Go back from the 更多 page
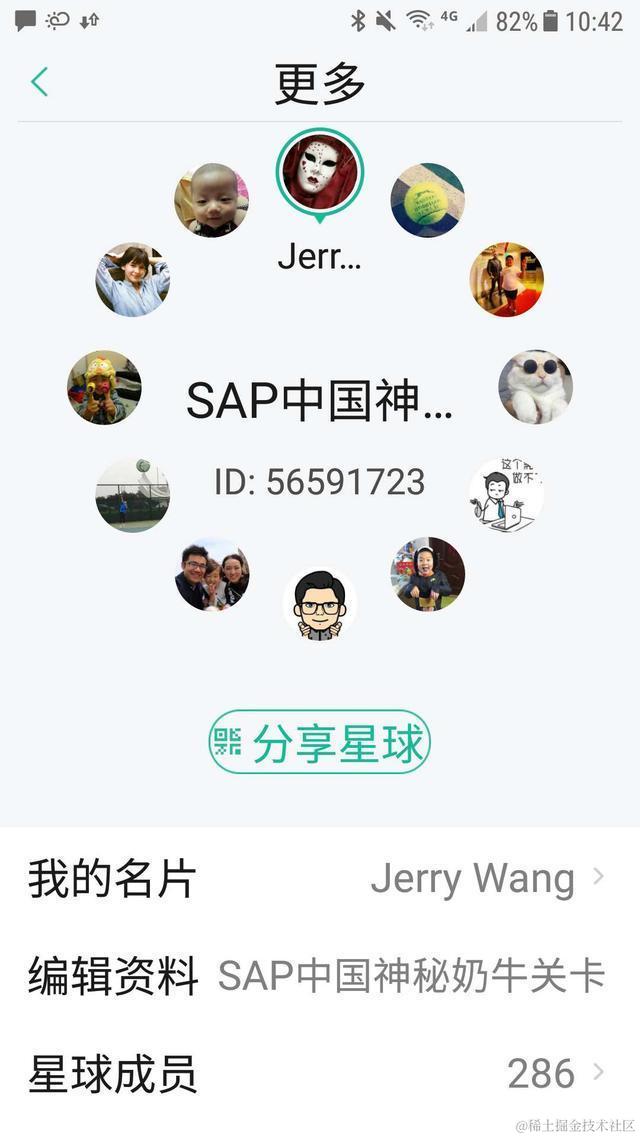Screen dimensions: 640x1138 tap(40, 82)
